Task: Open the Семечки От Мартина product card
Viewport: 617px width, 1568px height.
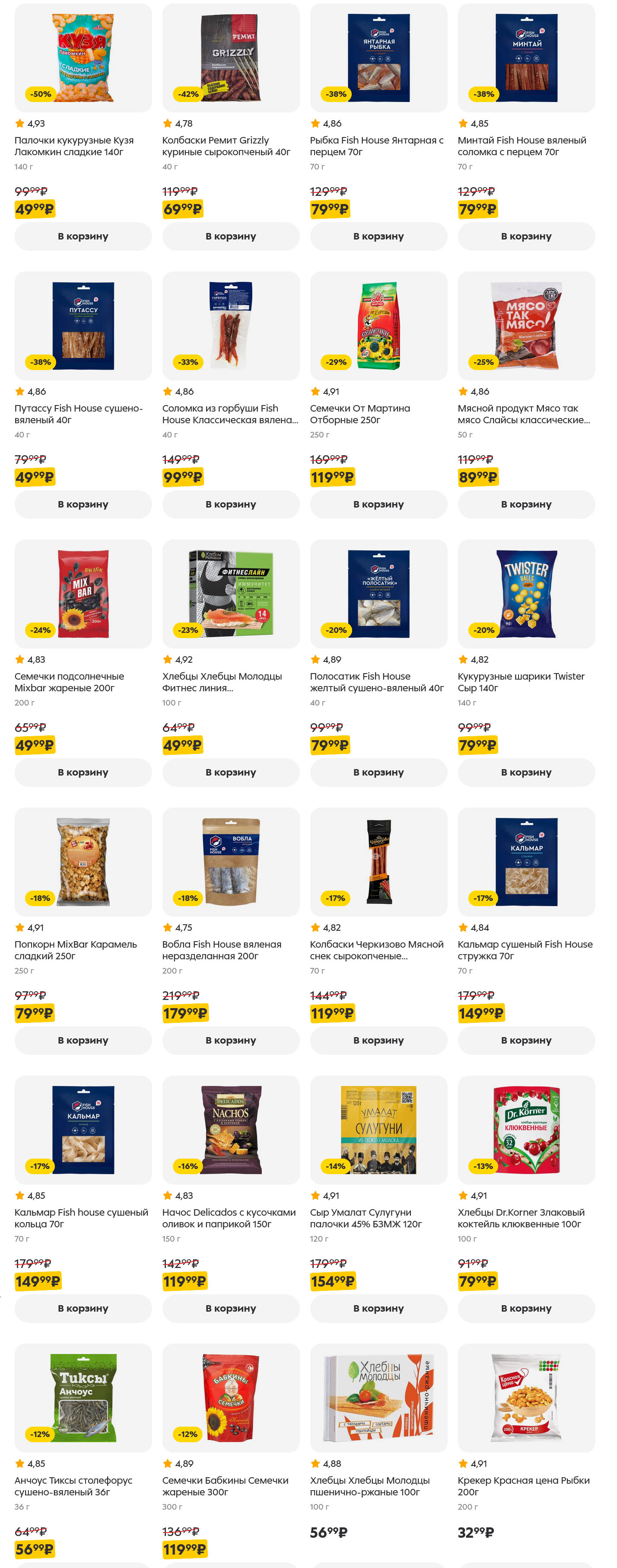Action: coord(378,326)
